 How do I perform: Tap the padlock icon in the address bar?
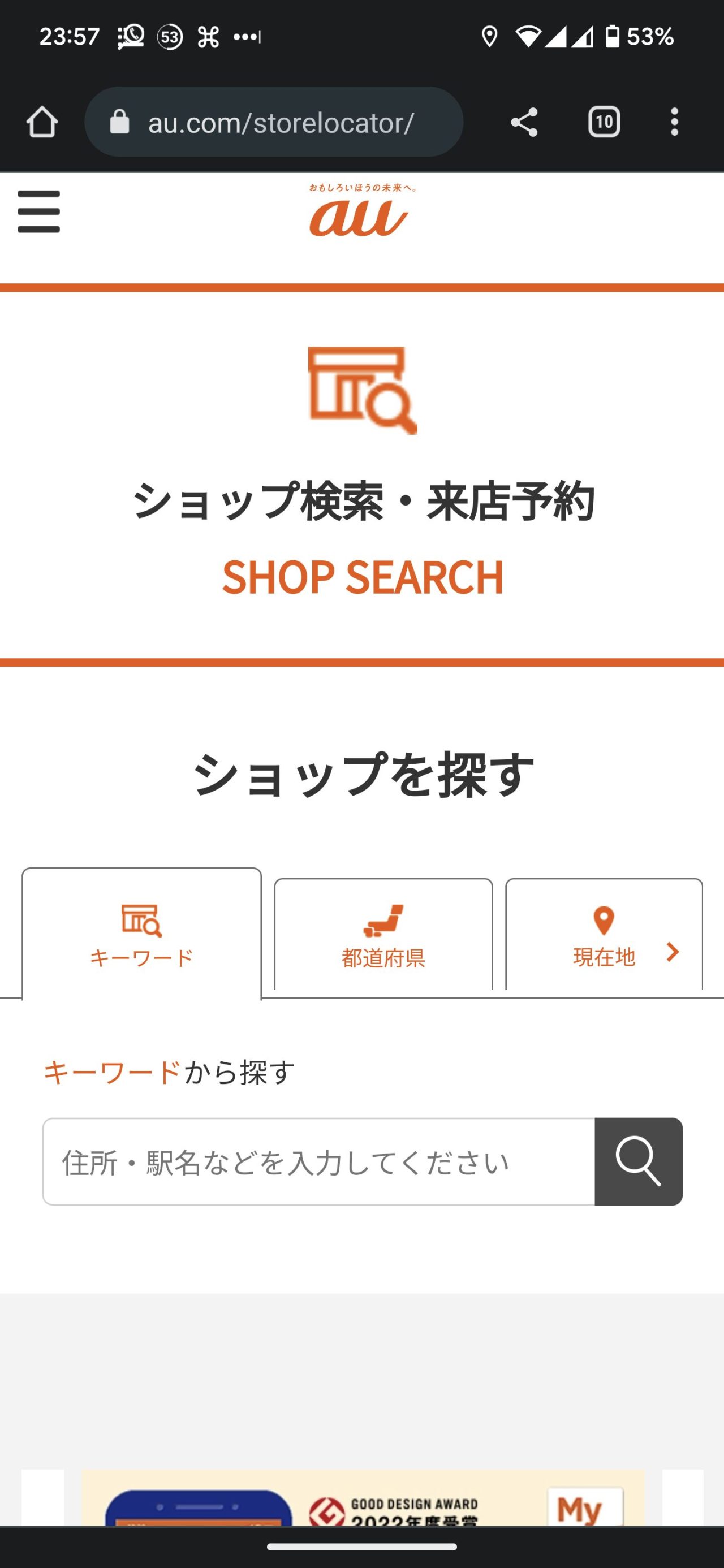119,121
